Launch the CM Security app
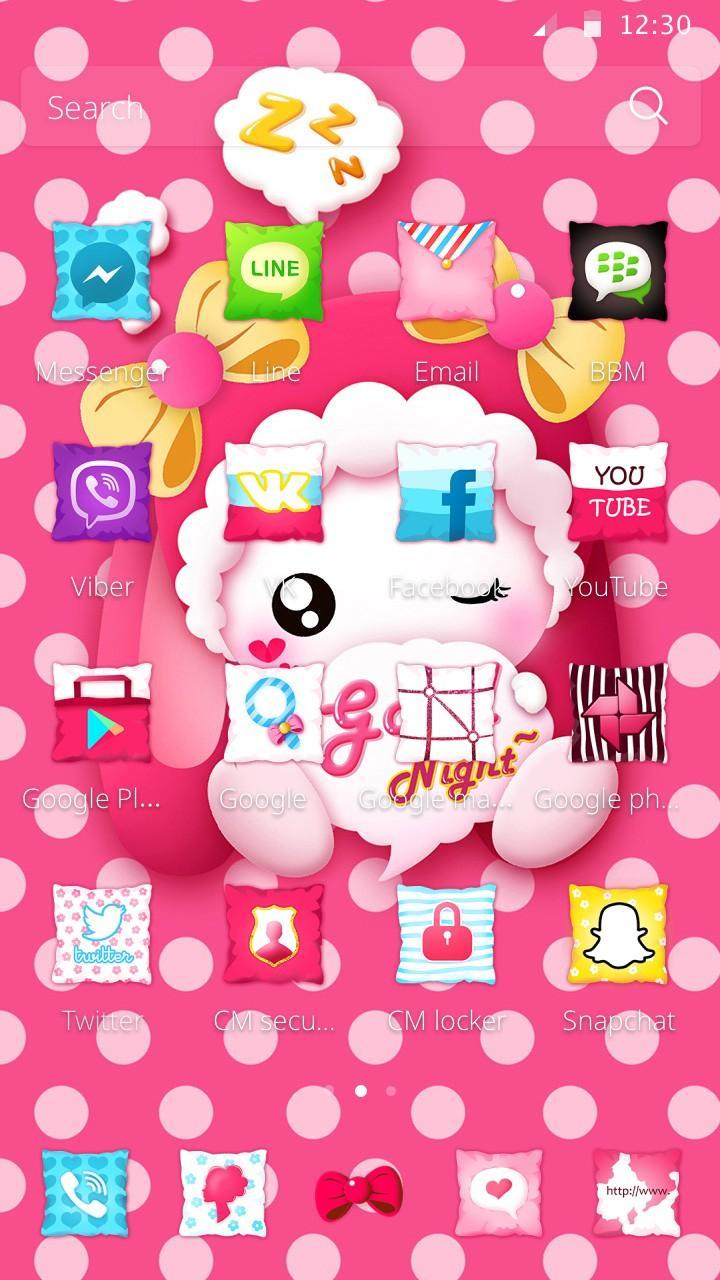This screenshot has height=1280, width=720. pos(274,934)
